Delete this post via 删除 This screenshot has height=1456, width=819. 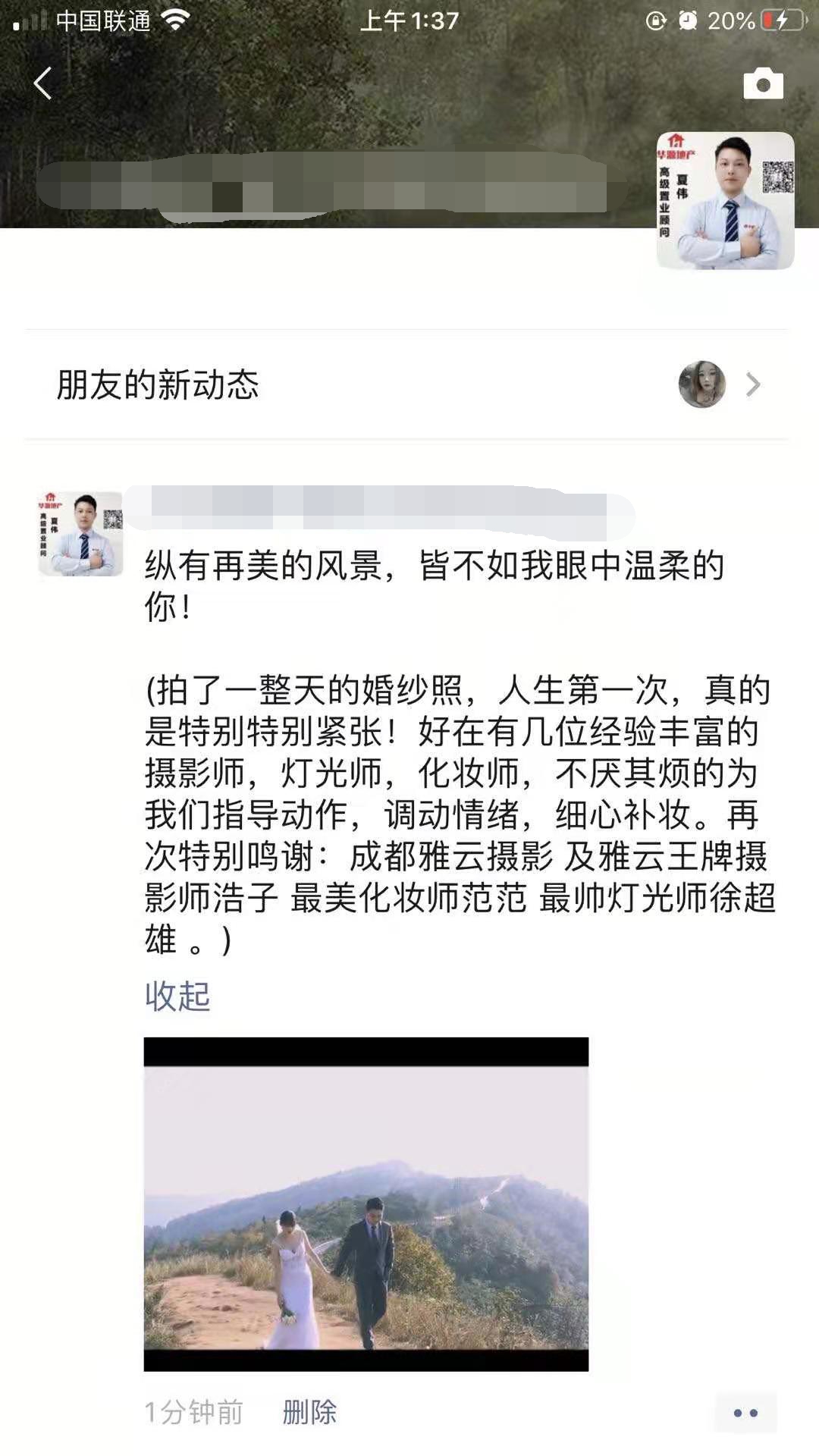point(309,1412)
